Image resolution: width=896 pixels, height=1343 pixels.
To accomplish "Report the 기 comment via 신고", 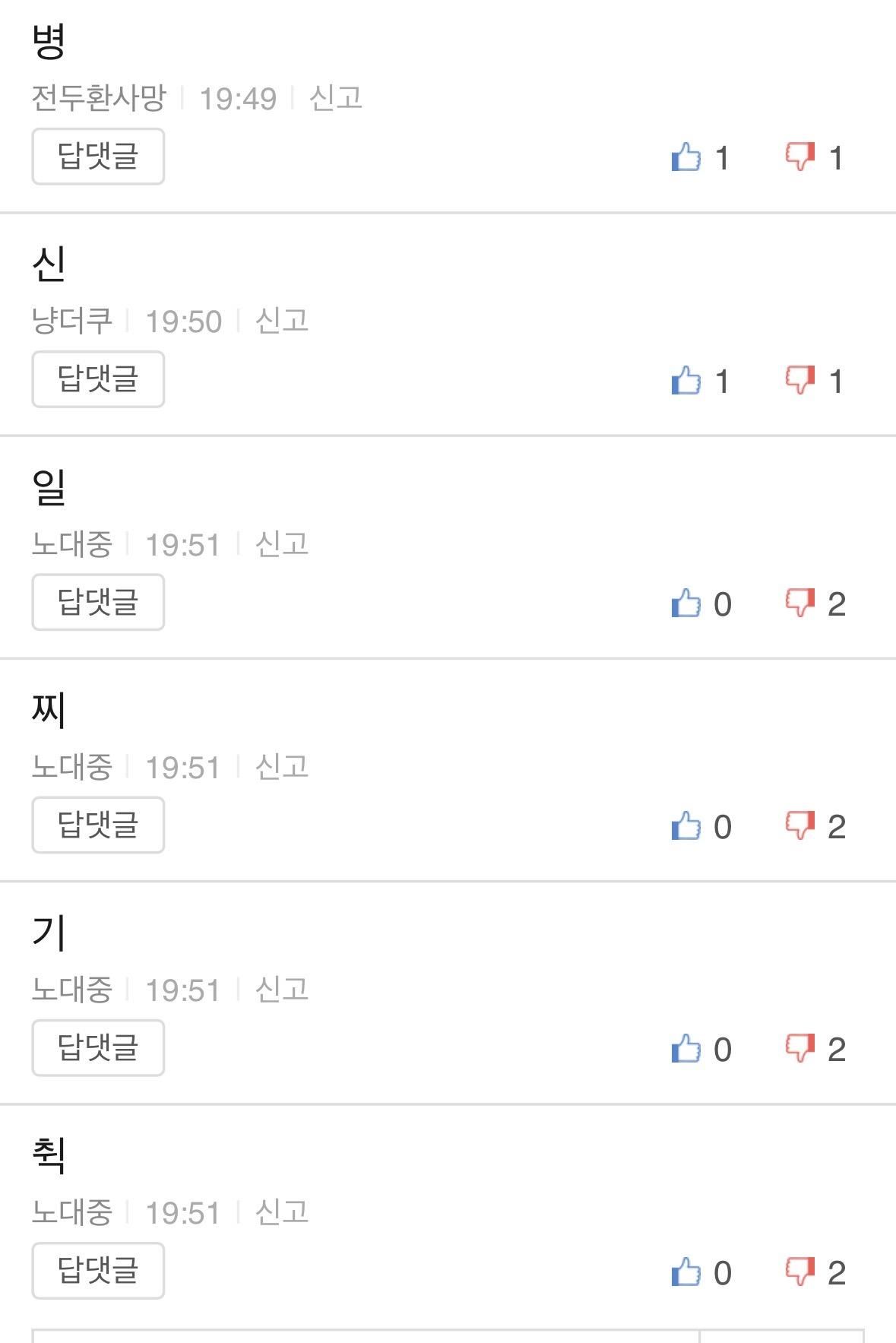I will coord(281,989).
